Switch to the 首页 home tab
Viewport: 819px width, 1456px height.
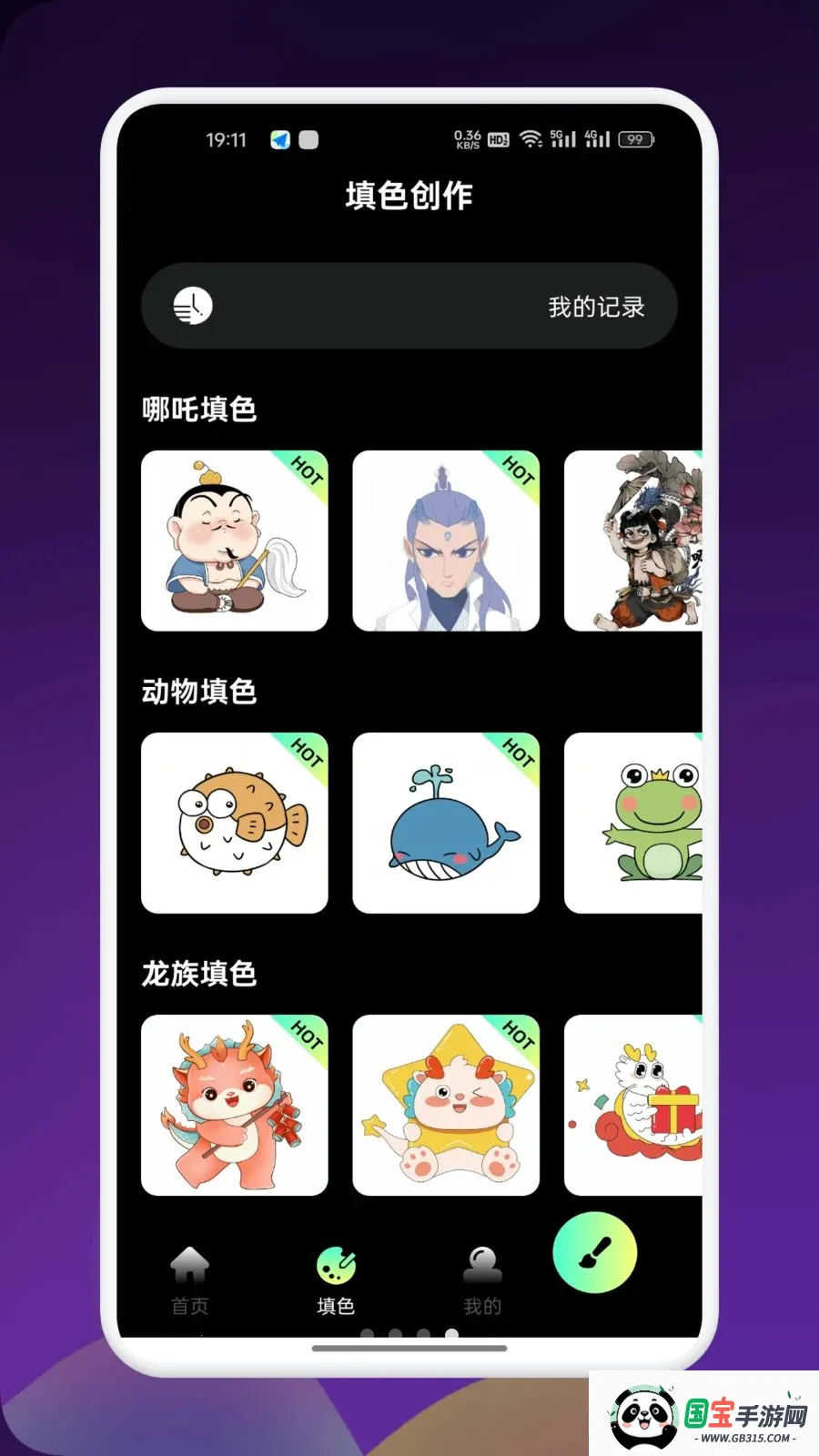coord(189,1281)
